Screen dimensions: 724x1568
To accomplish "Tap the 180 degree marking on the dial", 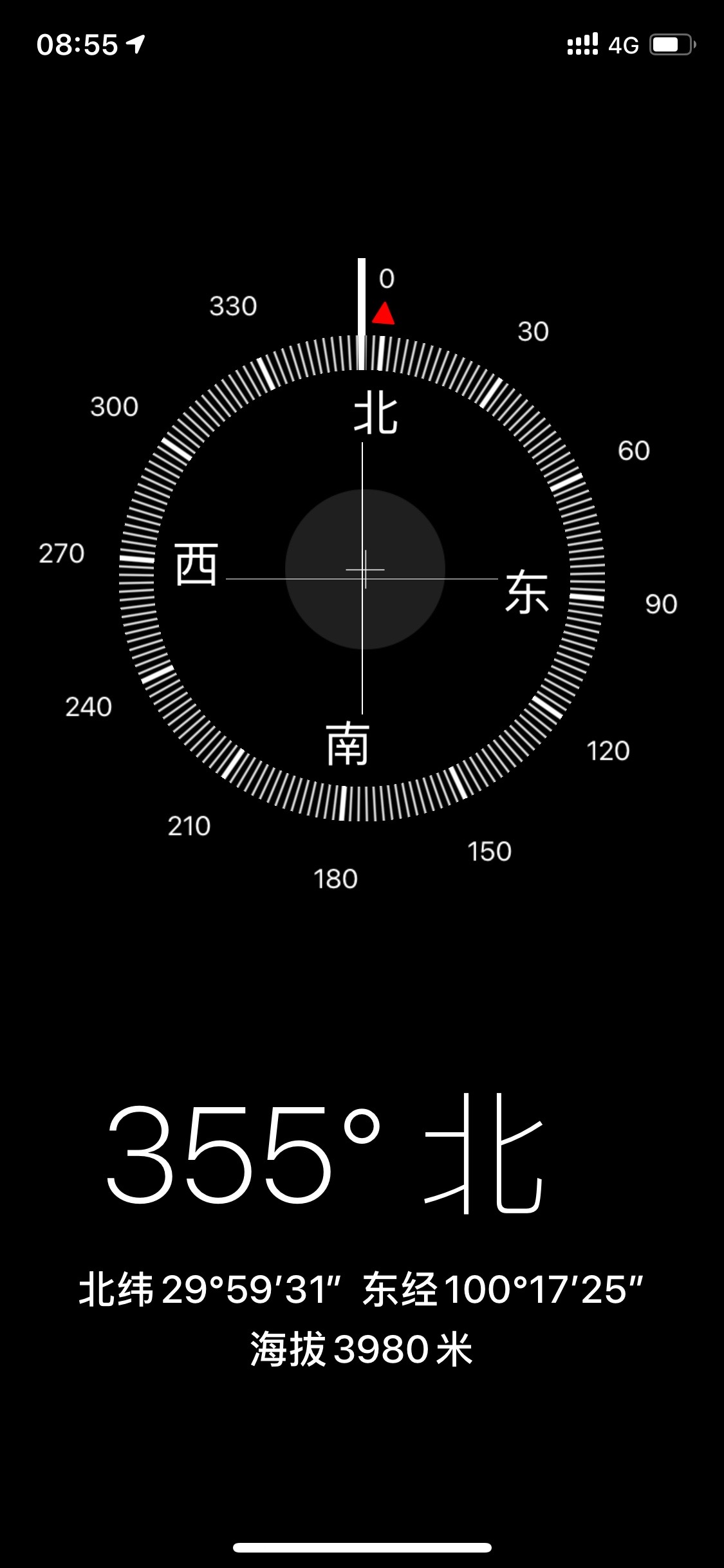I will (335, 877).
